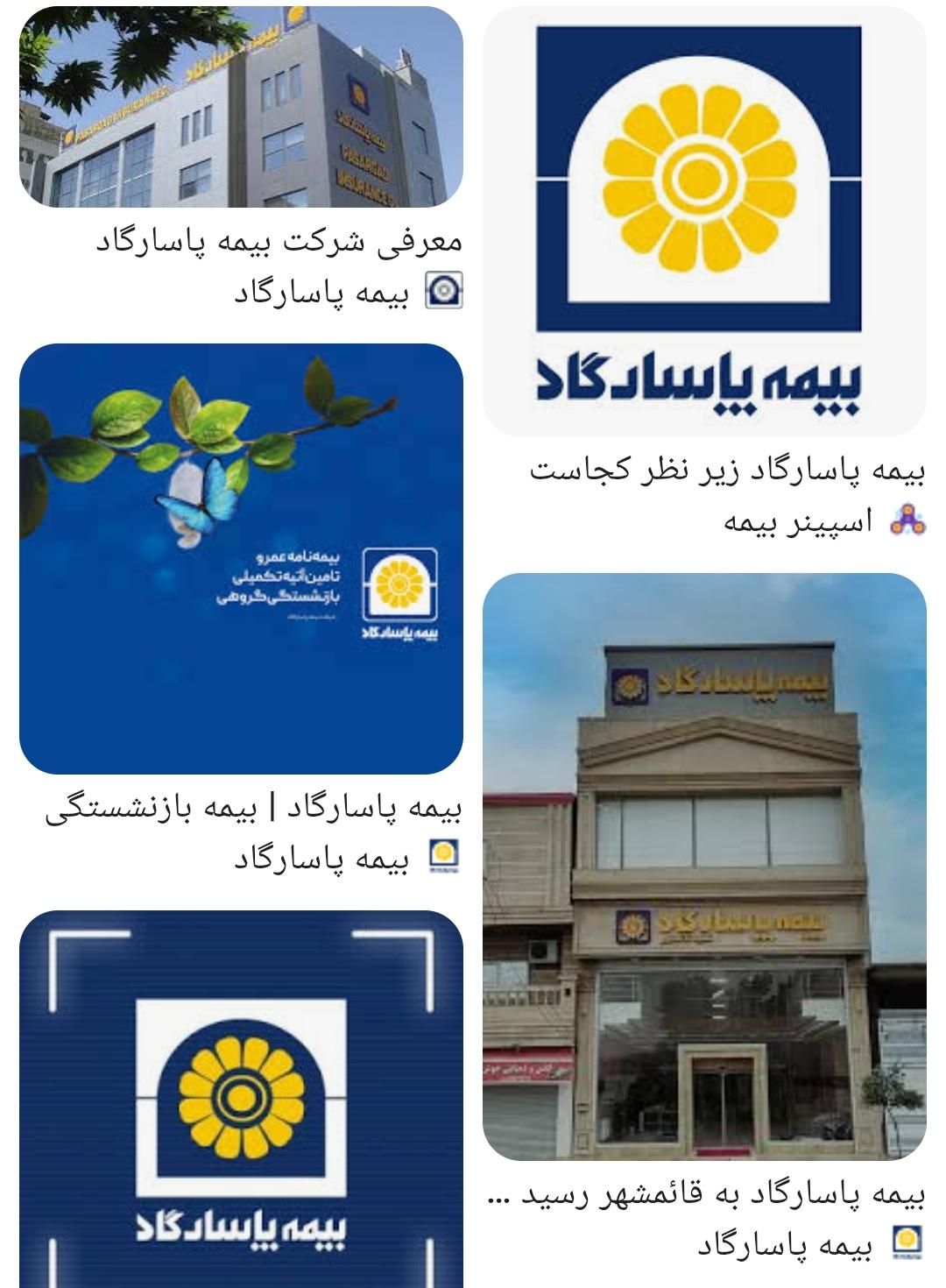Open the Qaemshahr branch building photo
The image size is (946, 1288).
click(x=703, y=866)
